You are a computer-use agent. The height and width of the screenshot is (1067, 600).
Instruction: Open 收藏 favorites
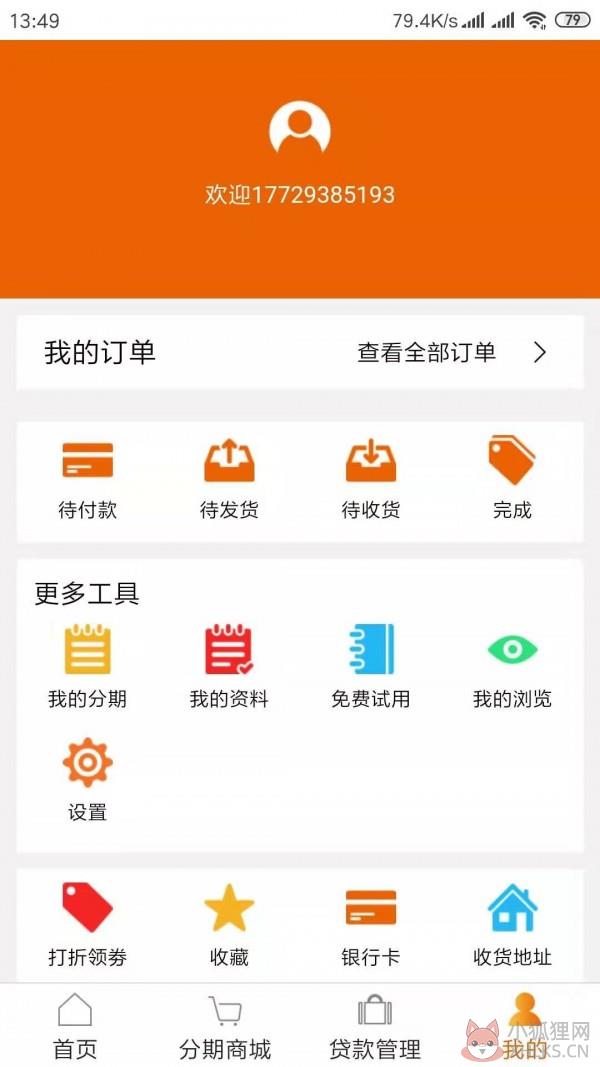point(229,925)
